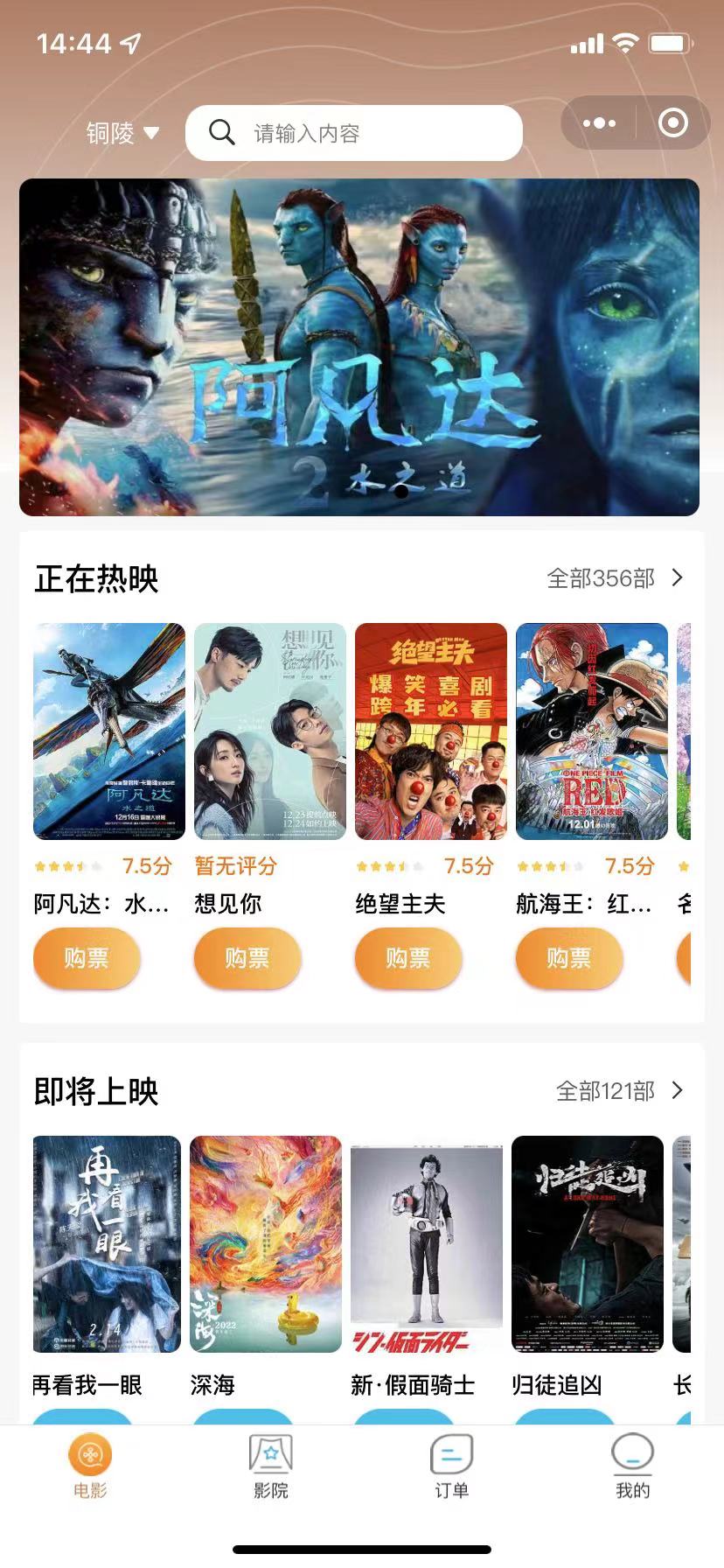Buy tickets for 阿凡达：水之道
This screenshot has width=724, height=1568.
86,958
